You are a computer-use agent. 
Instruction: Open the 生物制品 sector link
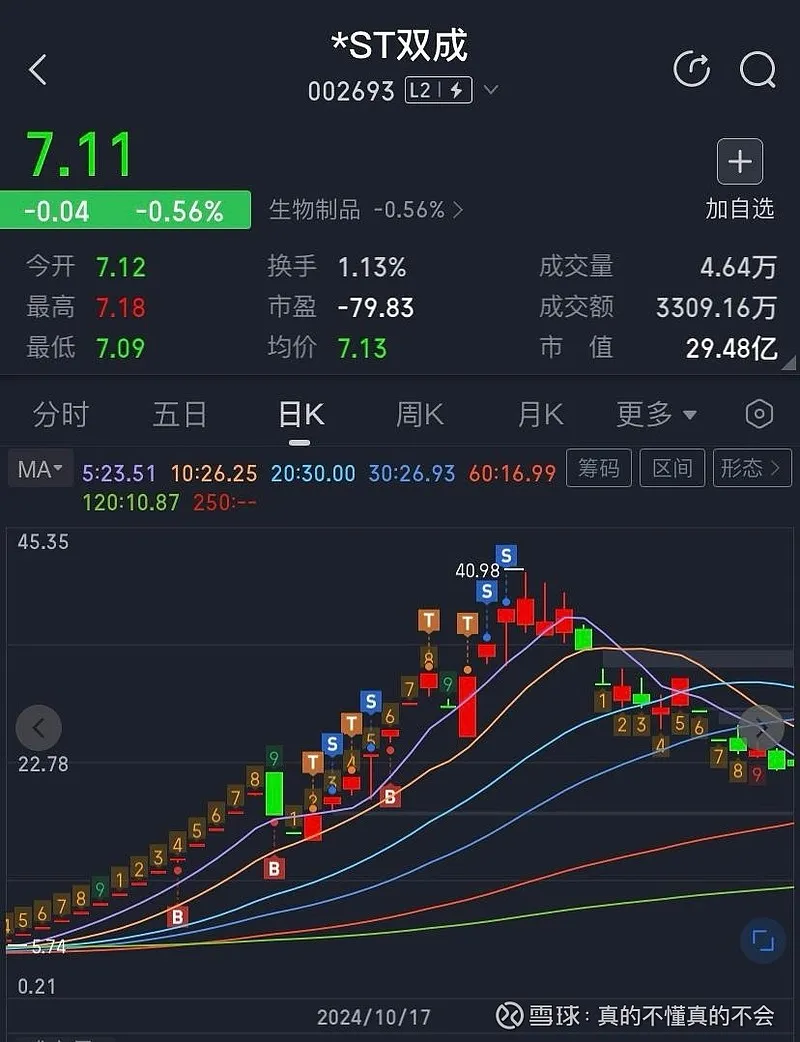click(366, 210)
